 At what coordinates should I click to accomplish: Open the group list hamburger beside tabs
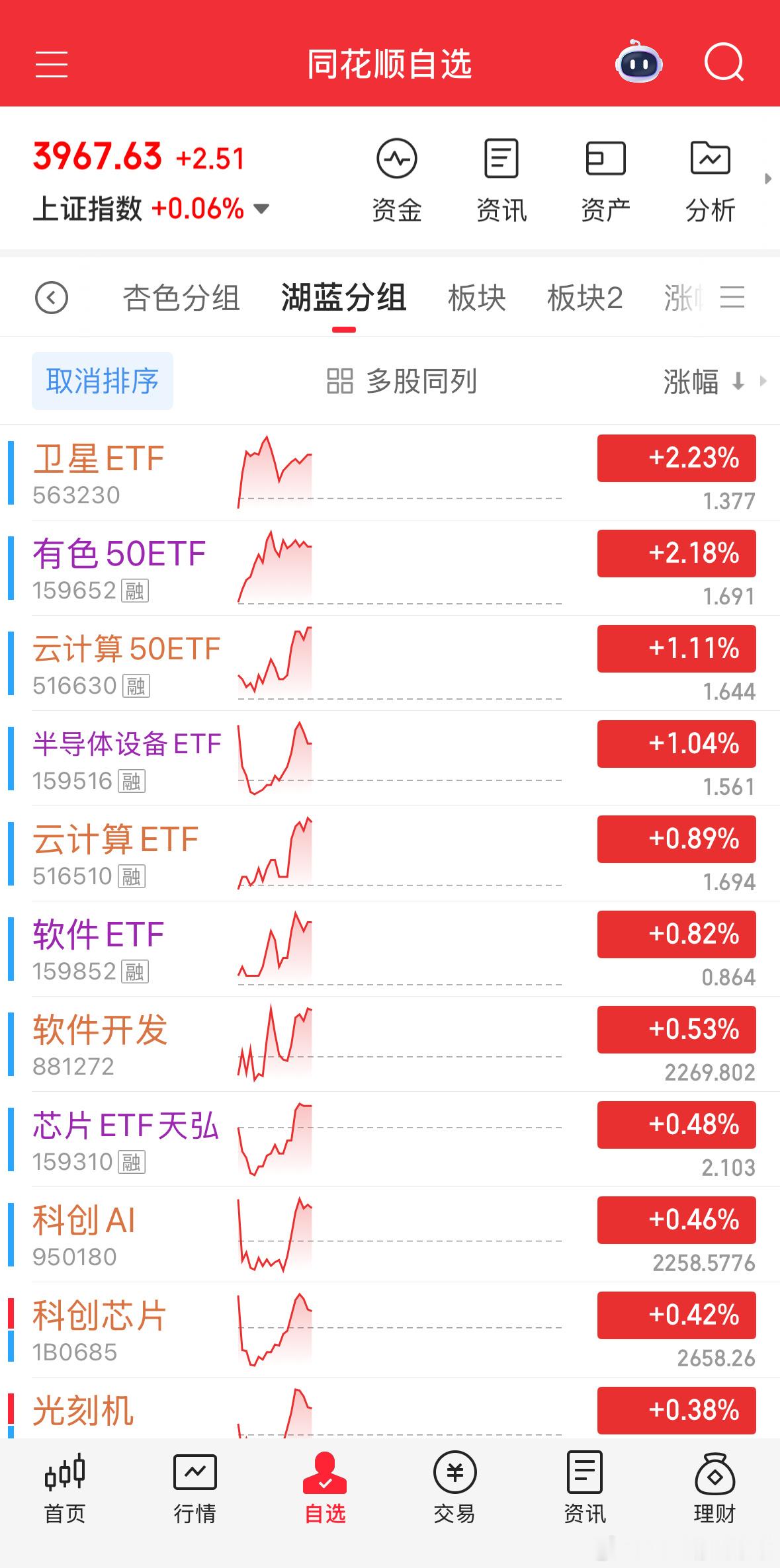pos(733,298)
